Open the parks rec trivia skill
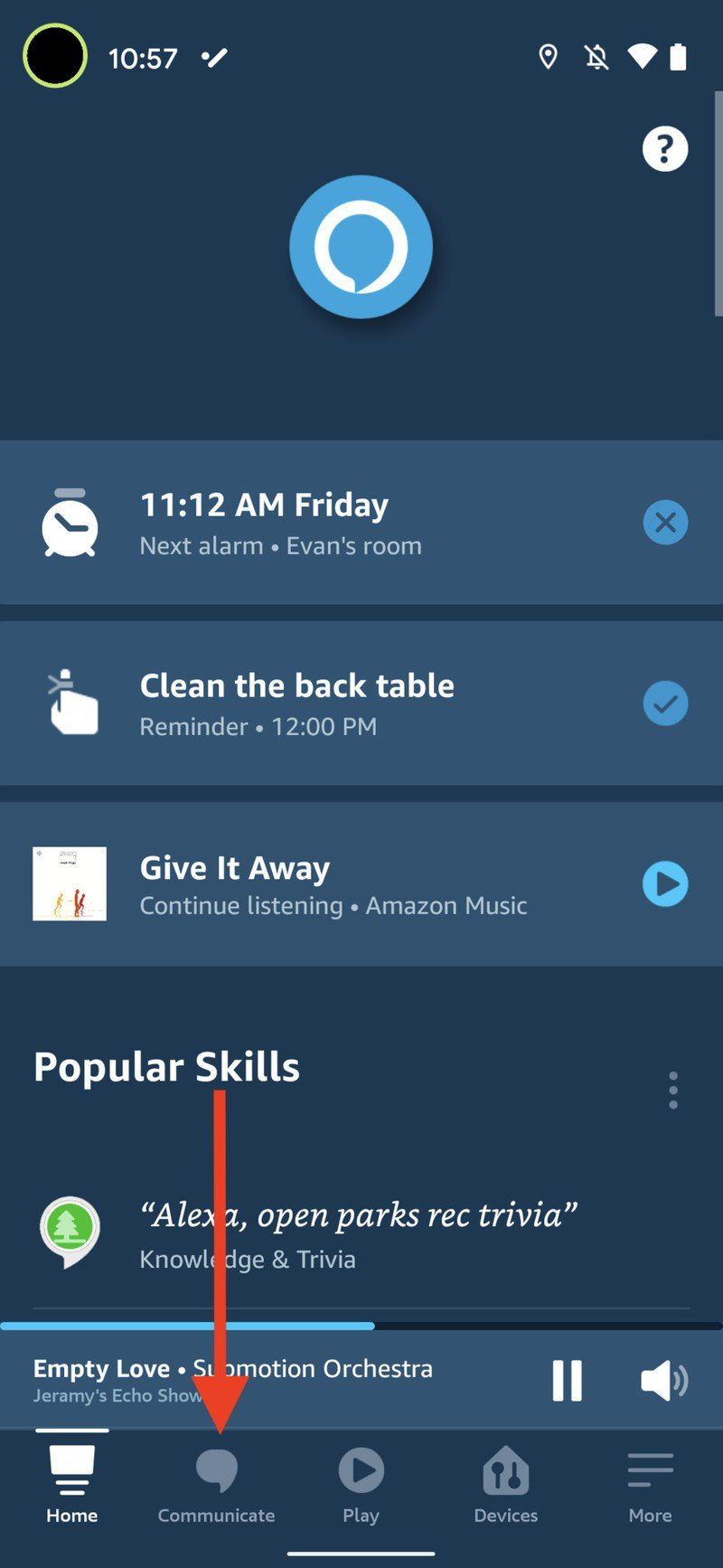 358,1233
